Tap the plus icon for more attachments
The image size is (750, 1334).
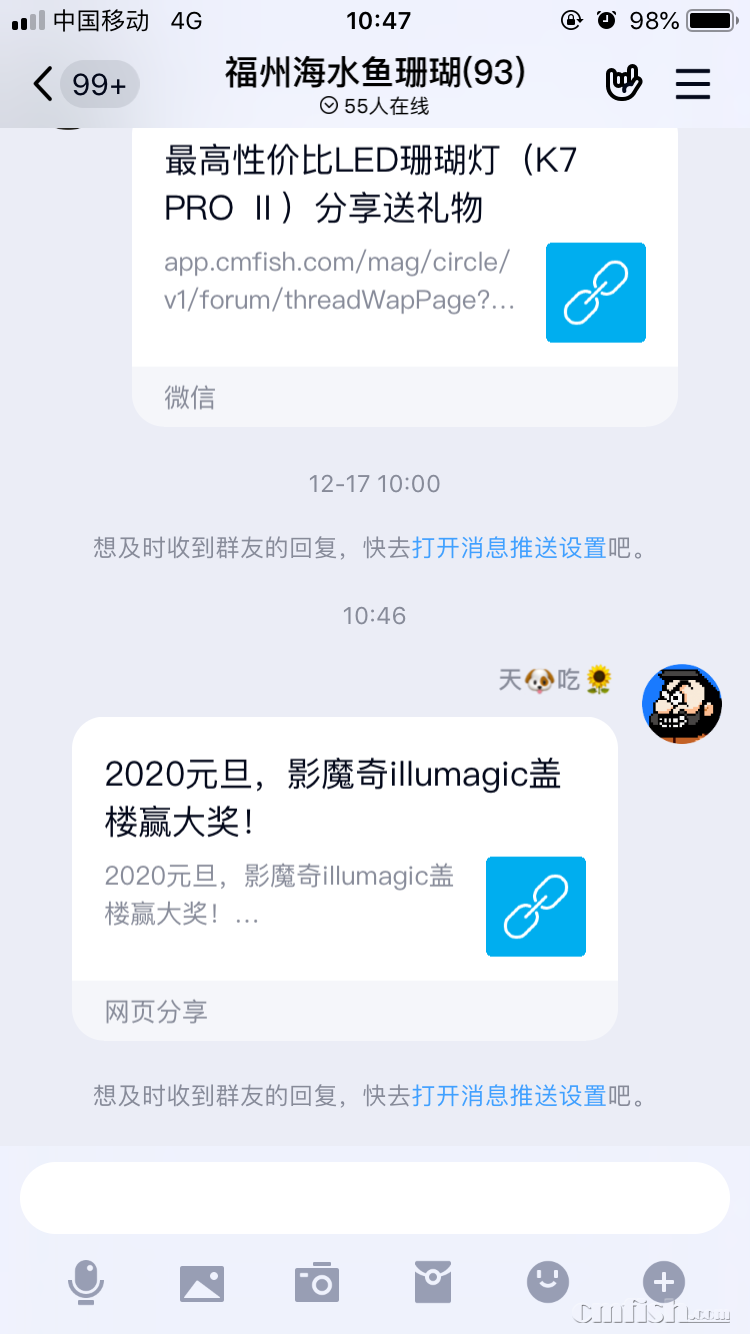click(662, 1284)
